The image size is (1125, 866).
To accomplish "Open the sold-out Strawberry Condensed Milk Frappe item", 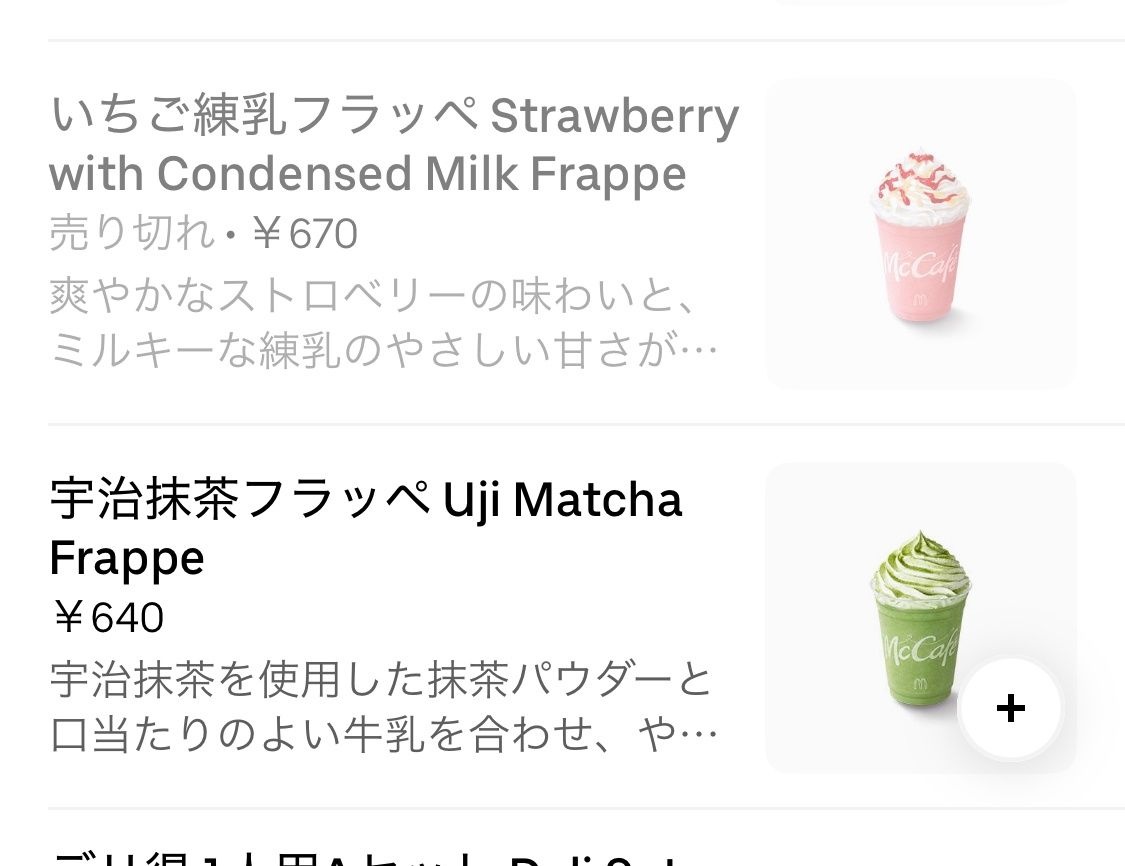I will coord(394,145).
